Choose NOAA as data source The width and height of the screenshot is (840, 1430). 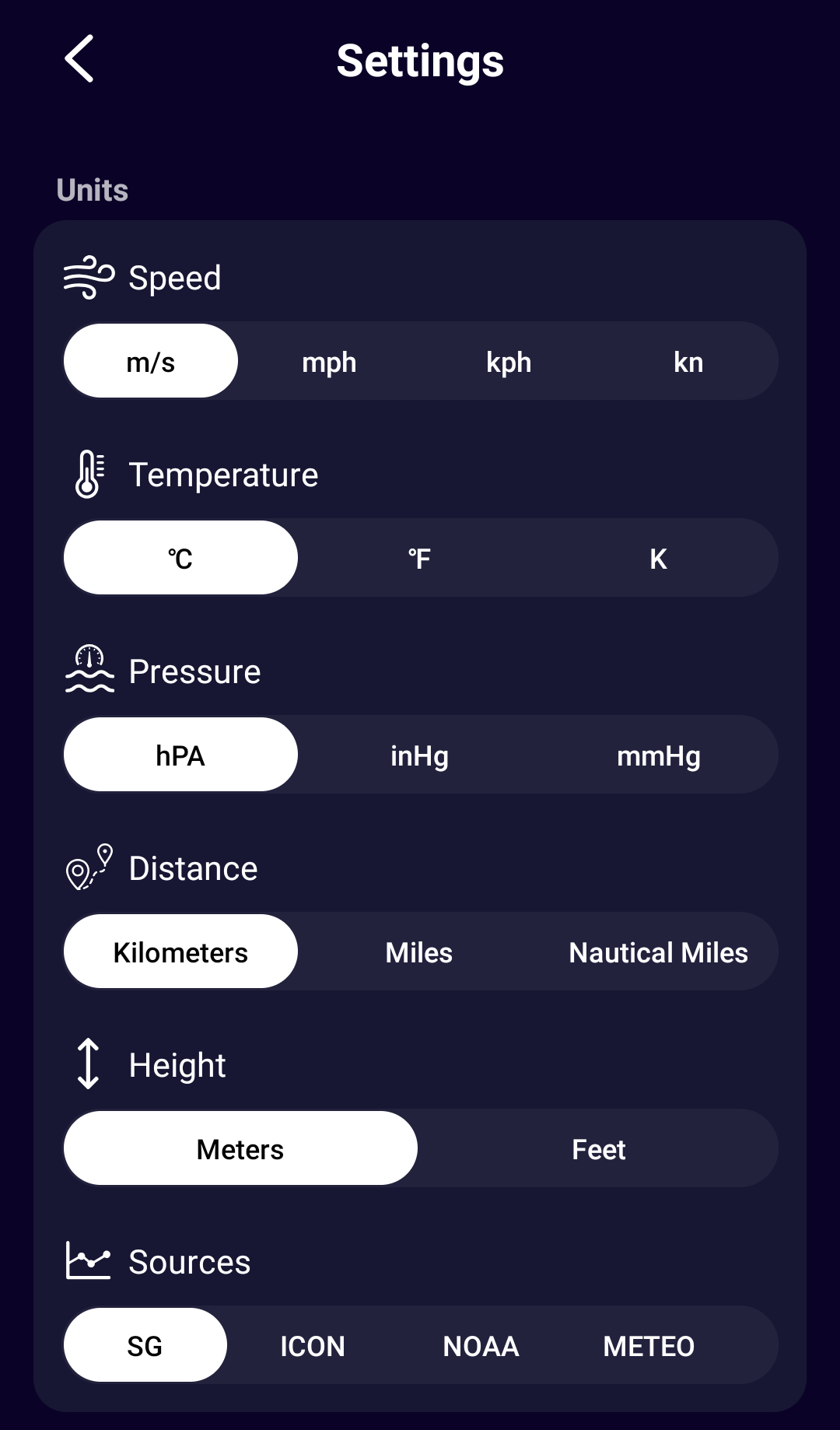coord(481,1346)
